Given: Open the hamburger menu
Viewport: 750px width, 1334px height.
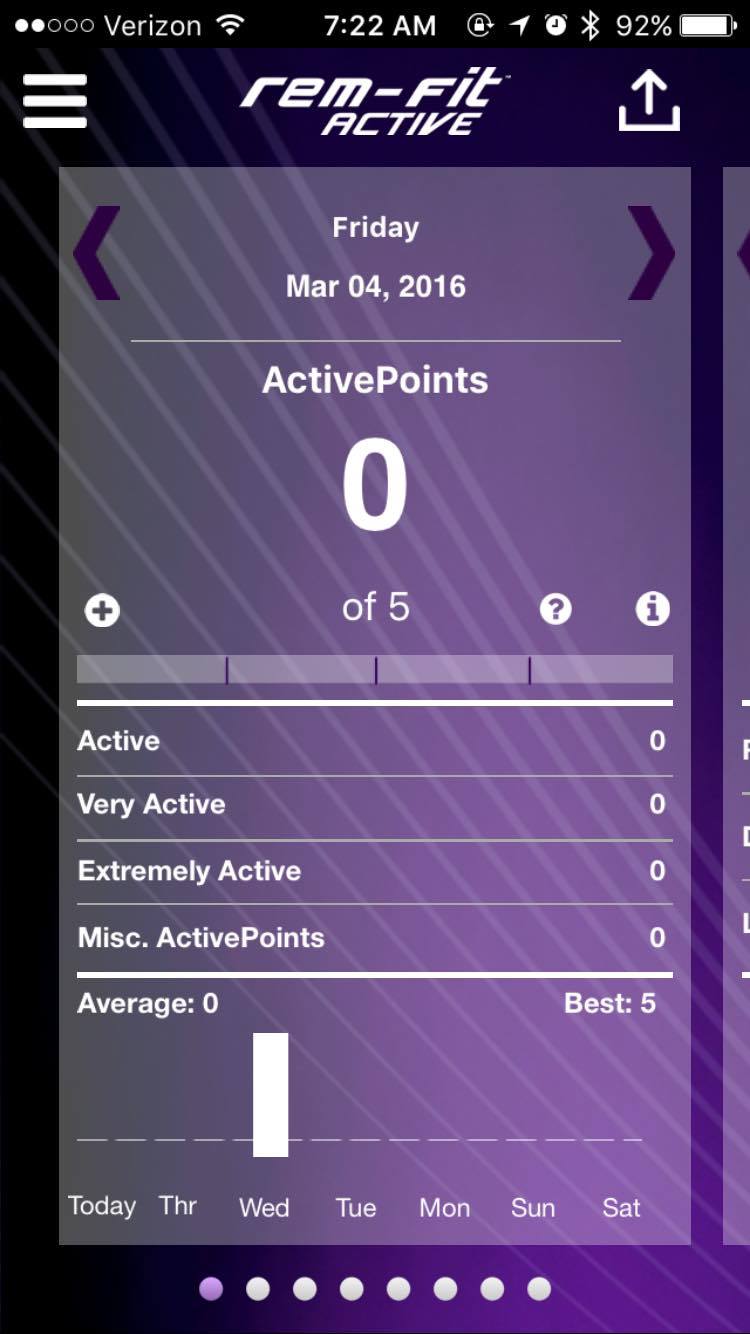Looking at the screenshot, I should coord(55,100).
